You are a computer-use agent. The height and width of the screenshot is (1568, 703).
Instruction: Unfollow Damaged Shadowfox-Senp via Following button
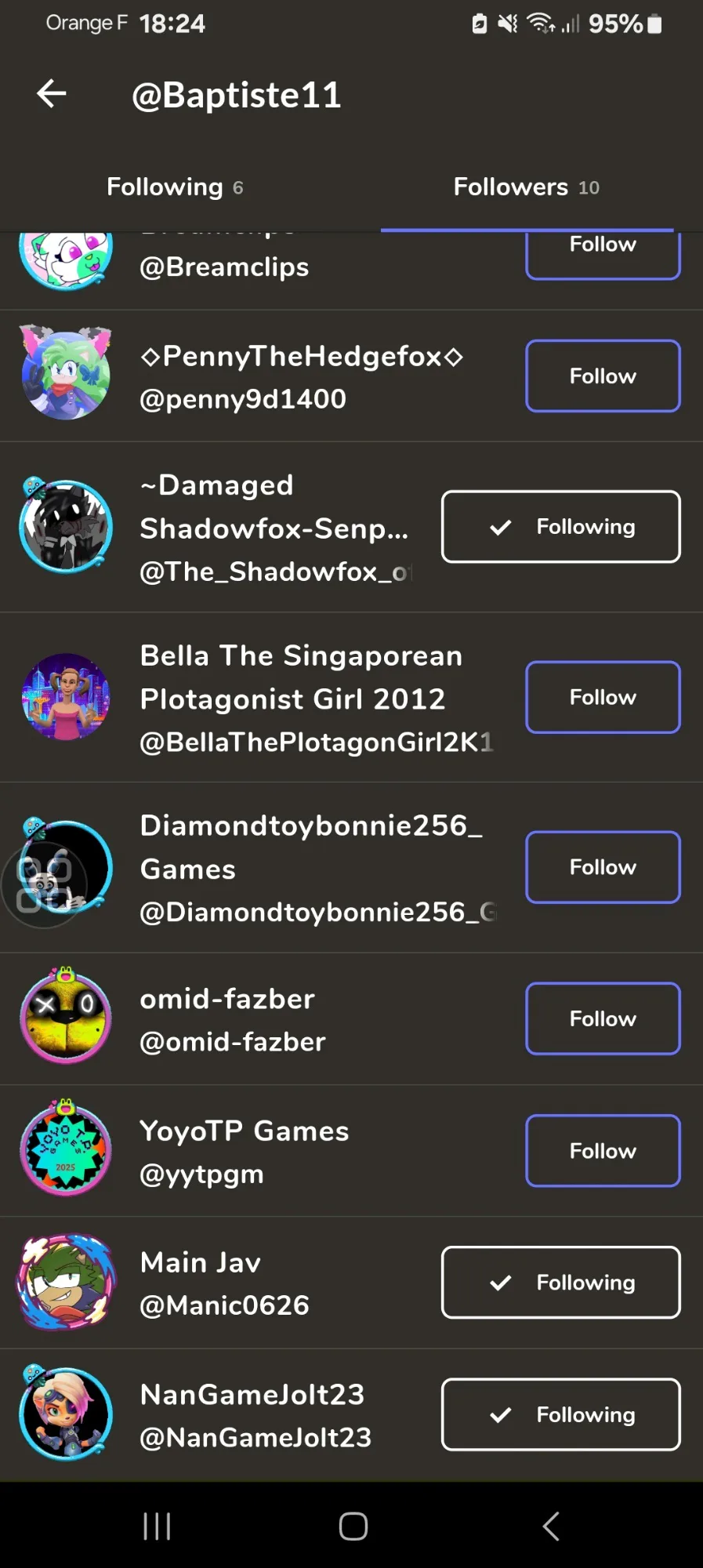pos(560,527)
